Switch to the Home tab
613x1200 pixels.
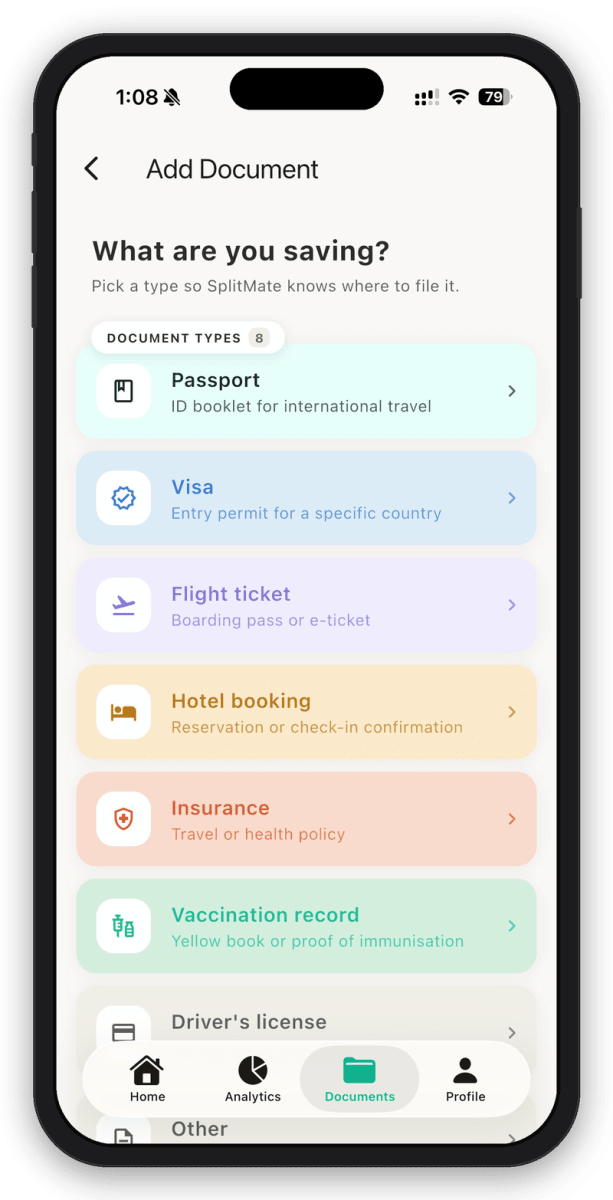point(147,1079)
